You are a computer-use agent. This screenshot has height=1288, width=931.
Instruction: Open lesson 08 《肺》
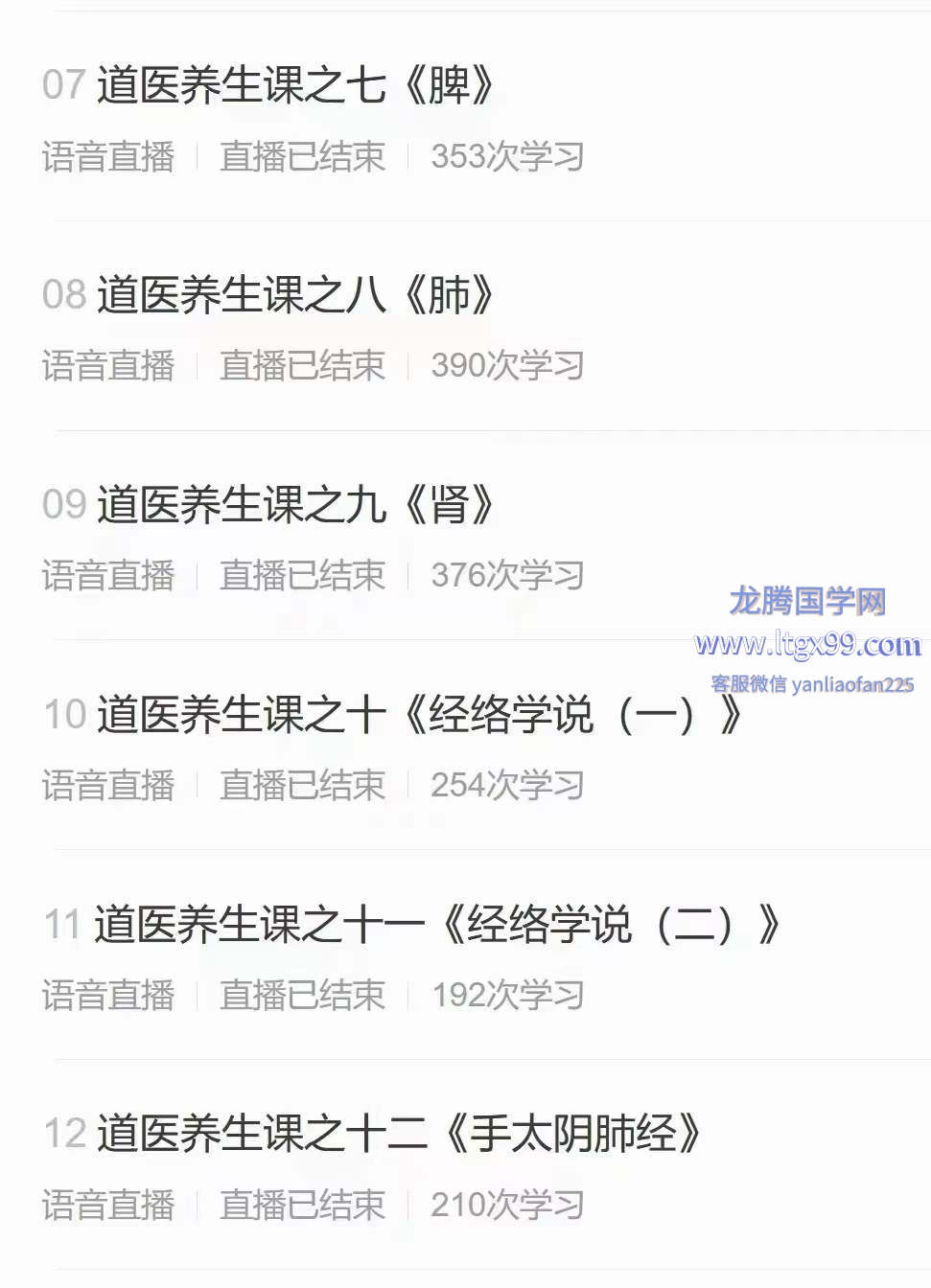tap(268, 295)
